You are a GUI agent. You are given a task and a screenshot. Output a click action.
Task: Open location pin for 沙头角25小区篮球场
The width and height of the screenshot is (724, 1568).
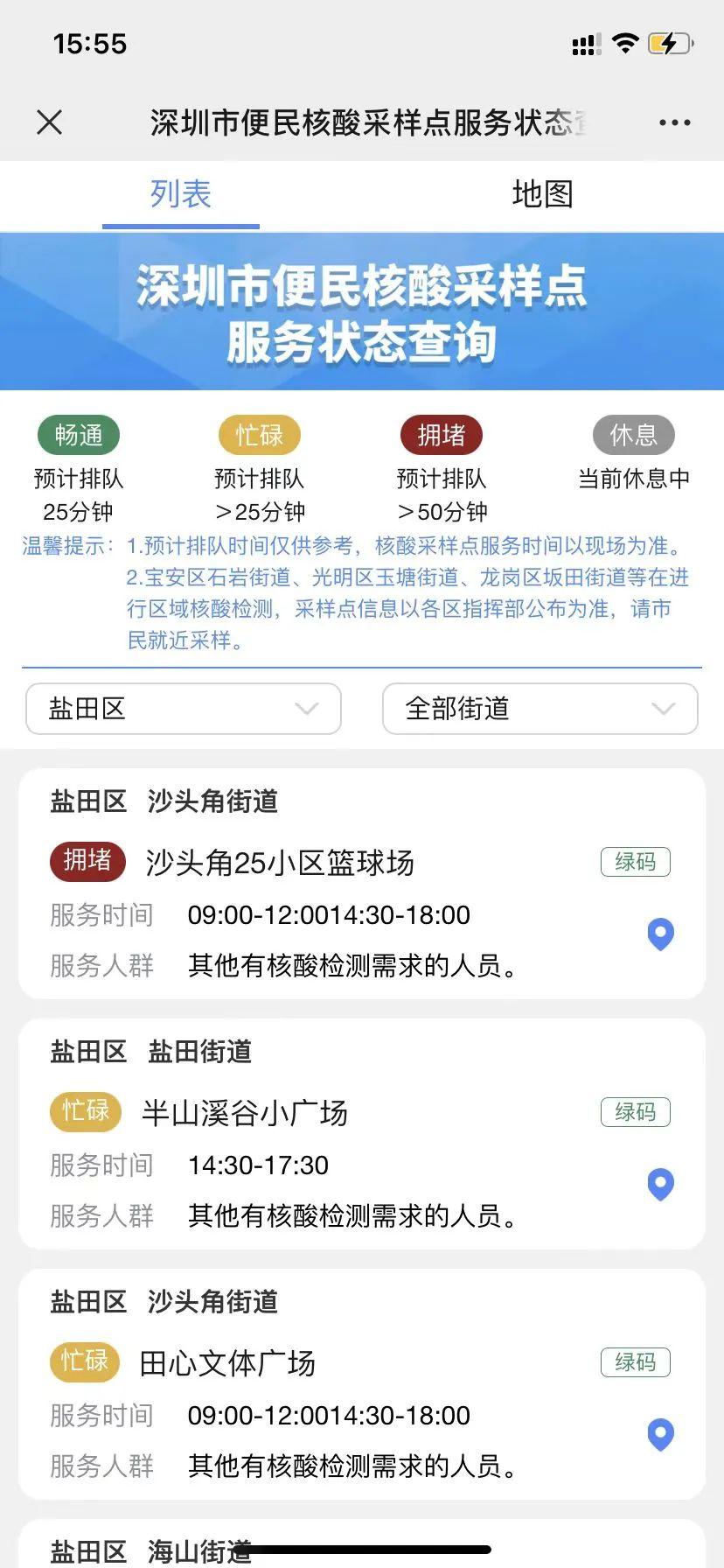click(x=660, y=934)
